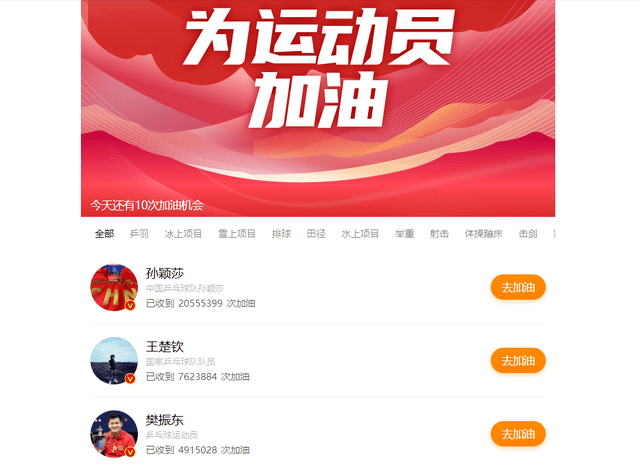The image size is (640, 466).
Task: Show the 排球 category
Action: pyautogui.click(x=282, y=234)
